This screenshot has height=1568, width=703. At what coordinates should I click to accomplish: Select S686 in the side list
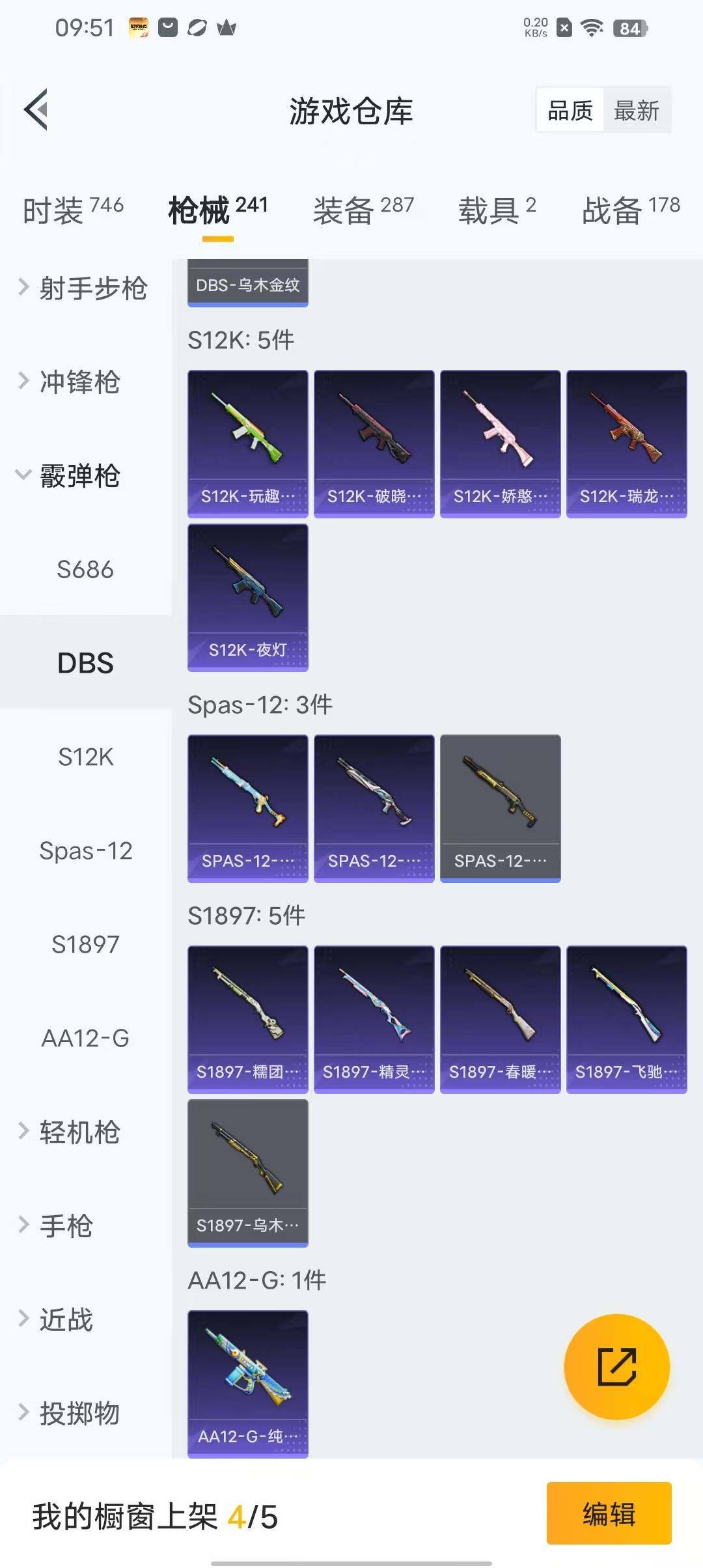click(x=85, y=569)
